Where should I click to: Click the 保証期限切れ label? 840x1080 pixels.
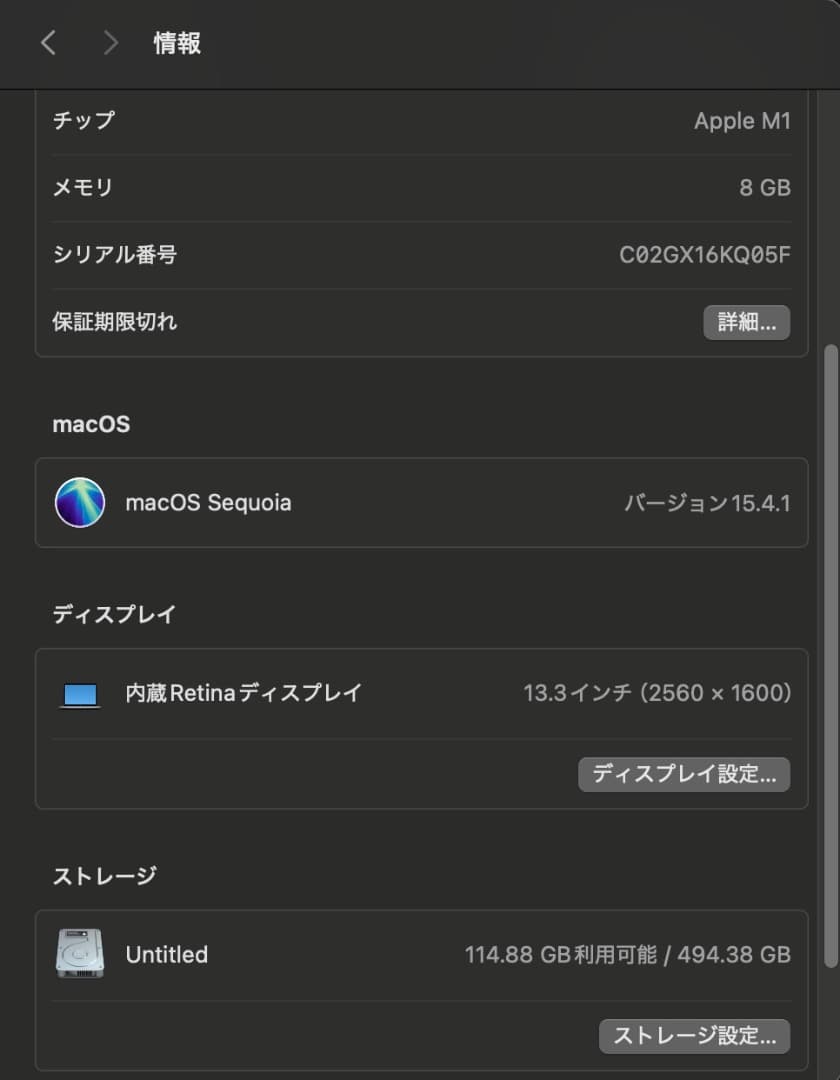[x=116, y=322]
